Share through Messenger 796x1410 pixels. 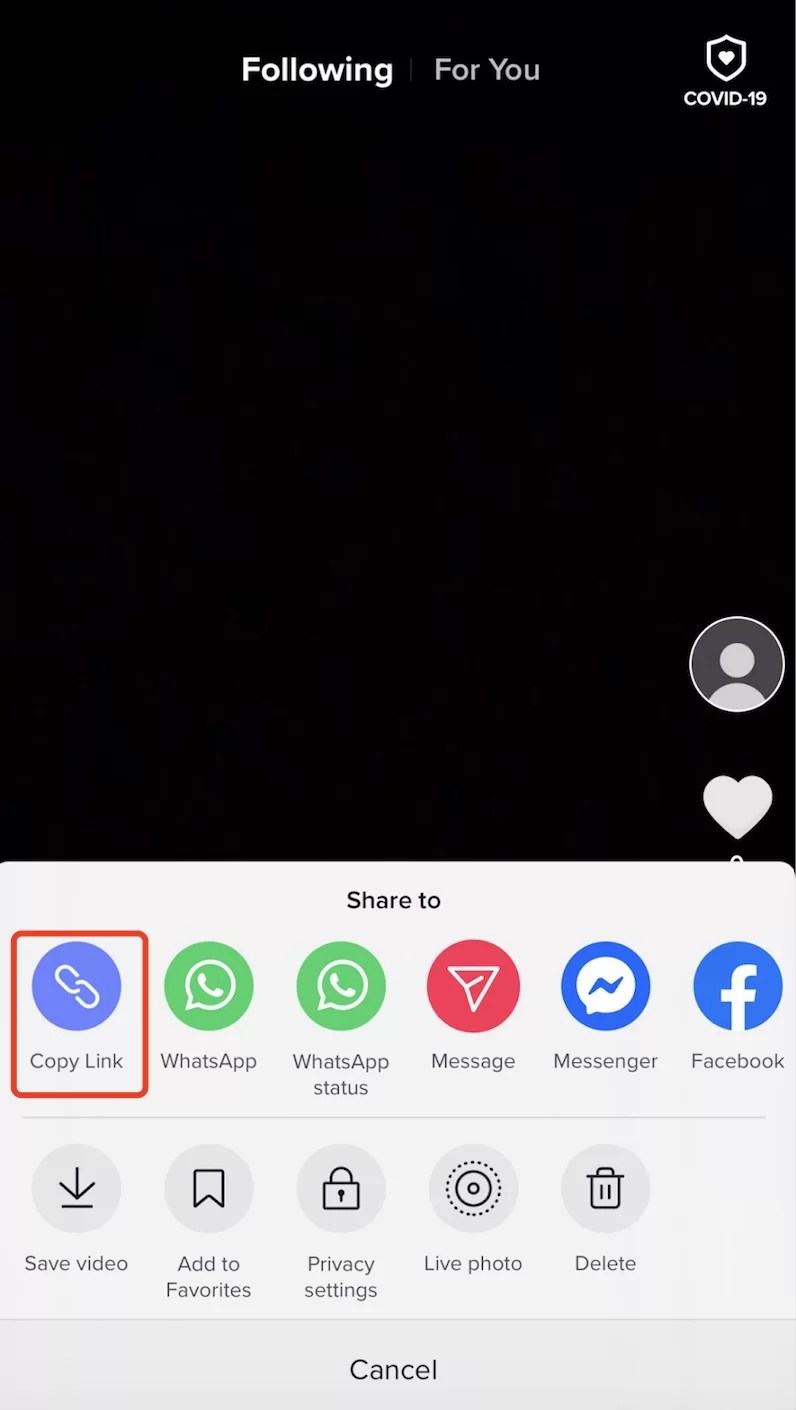tap(605, 987)
